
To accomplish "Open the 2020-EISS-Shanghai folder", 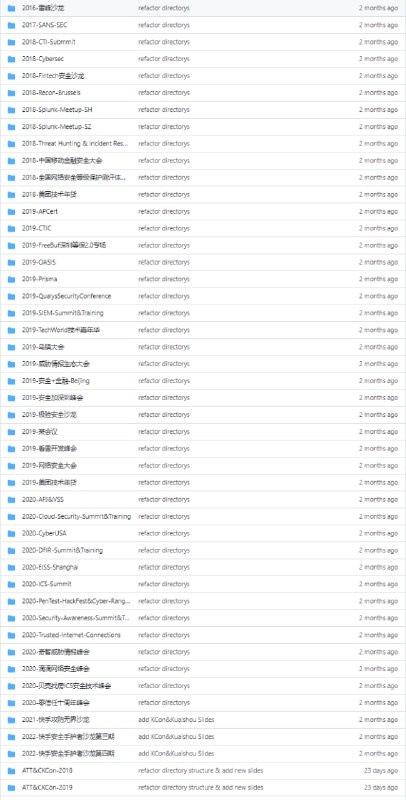I will point(50,567).
